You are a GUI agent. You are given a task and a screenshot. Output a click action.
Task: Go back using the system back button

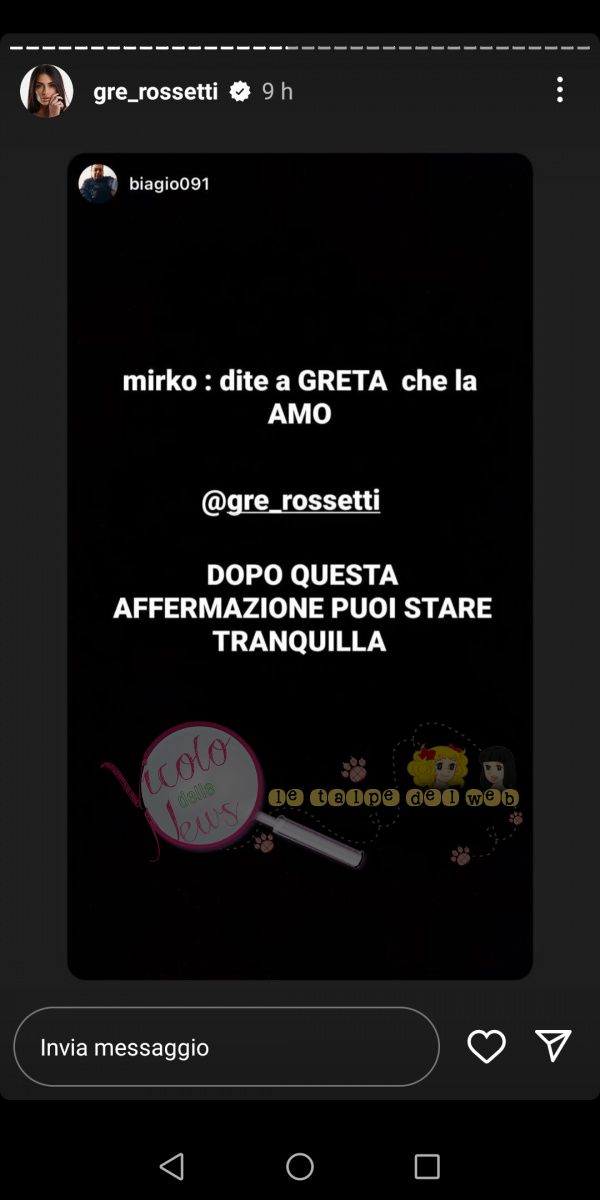coord(172,1166)
